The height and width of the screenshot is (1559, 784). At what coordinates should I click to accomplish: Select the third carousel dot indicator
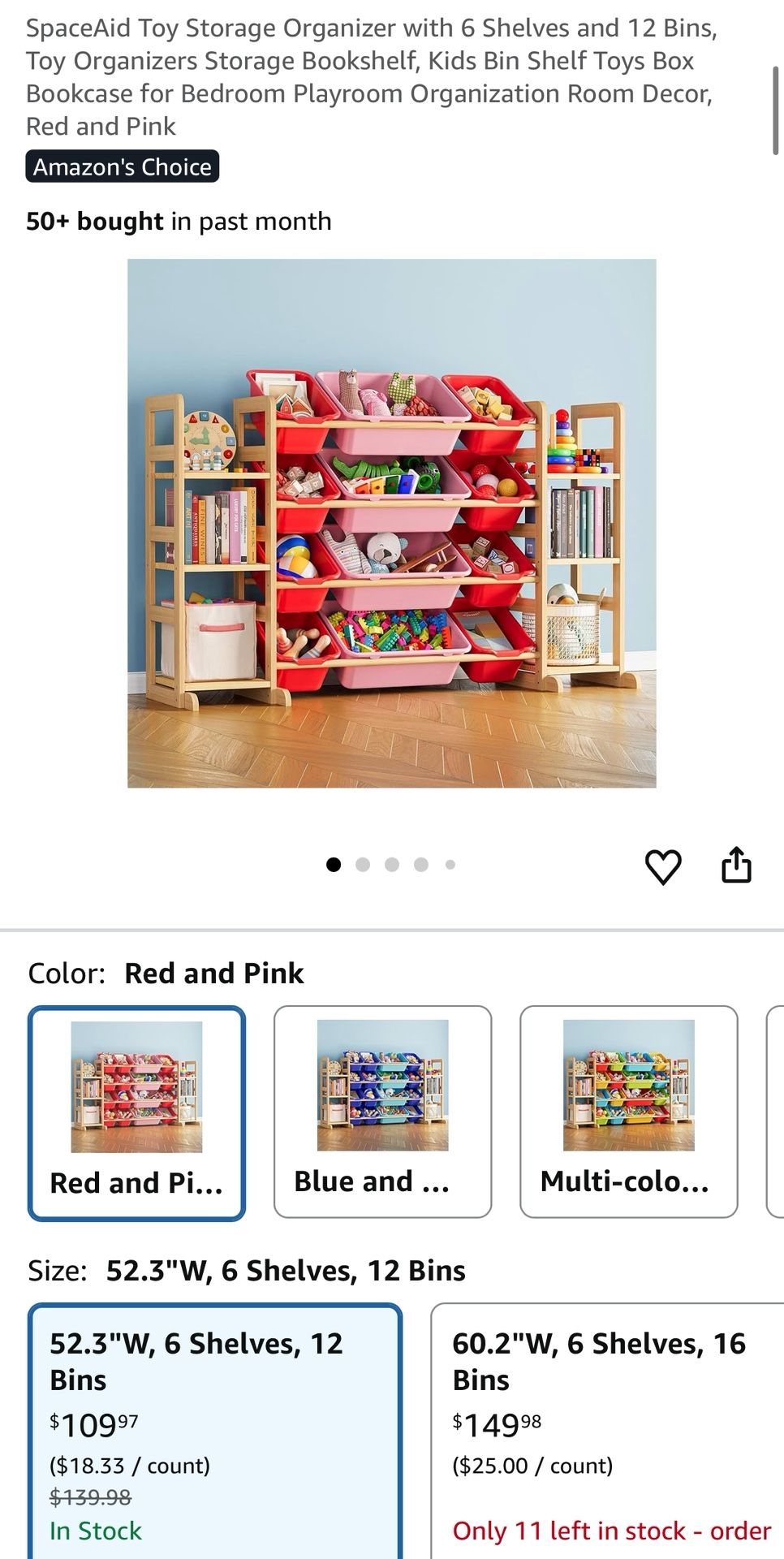click(x=390, y=866)
